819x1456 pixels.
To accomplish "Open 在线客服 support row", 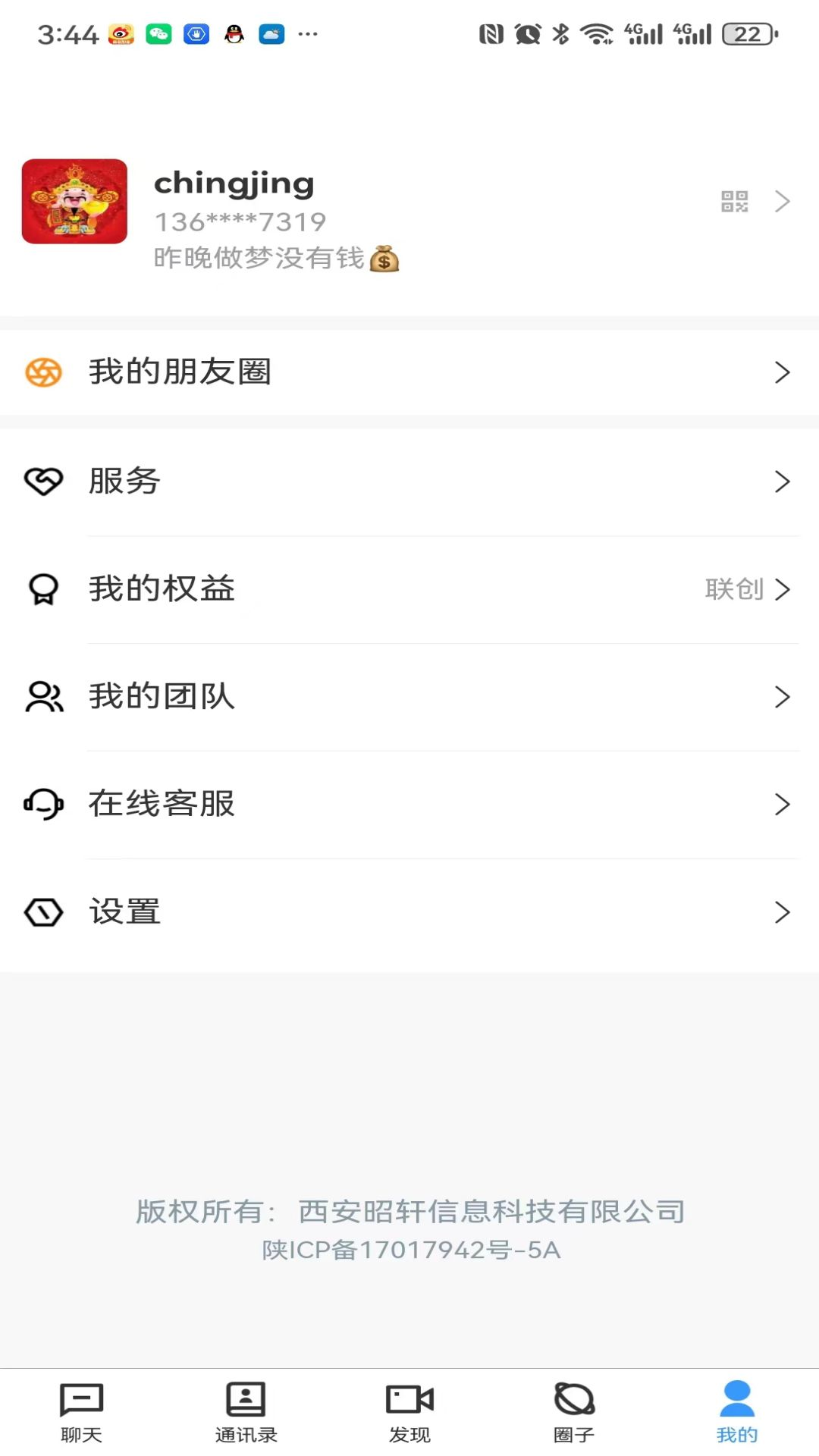I will tap(409, 805).
